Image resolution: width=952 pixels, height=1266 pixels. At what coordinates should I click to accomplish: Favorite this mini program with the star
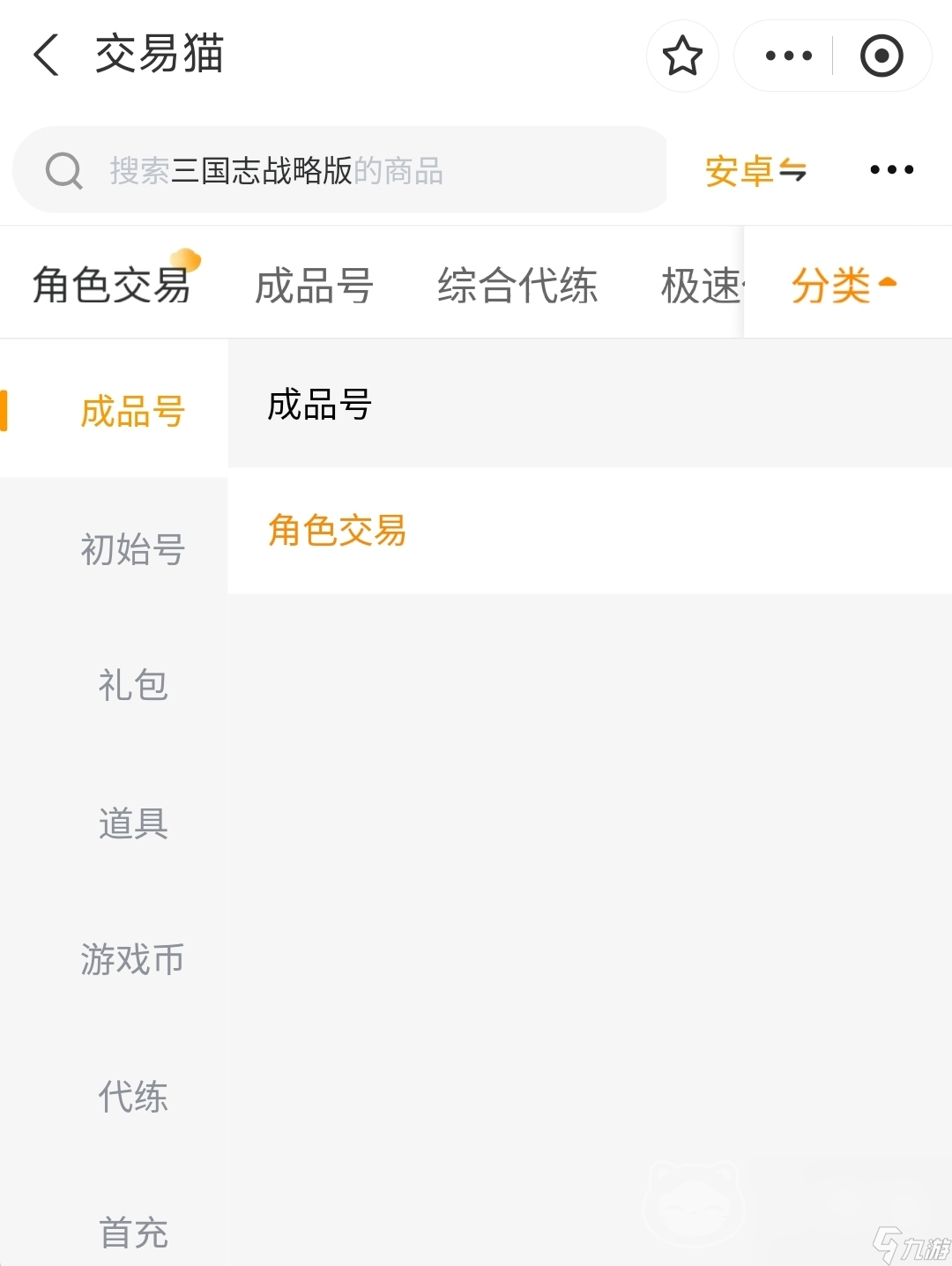click(x=682, y=56)
